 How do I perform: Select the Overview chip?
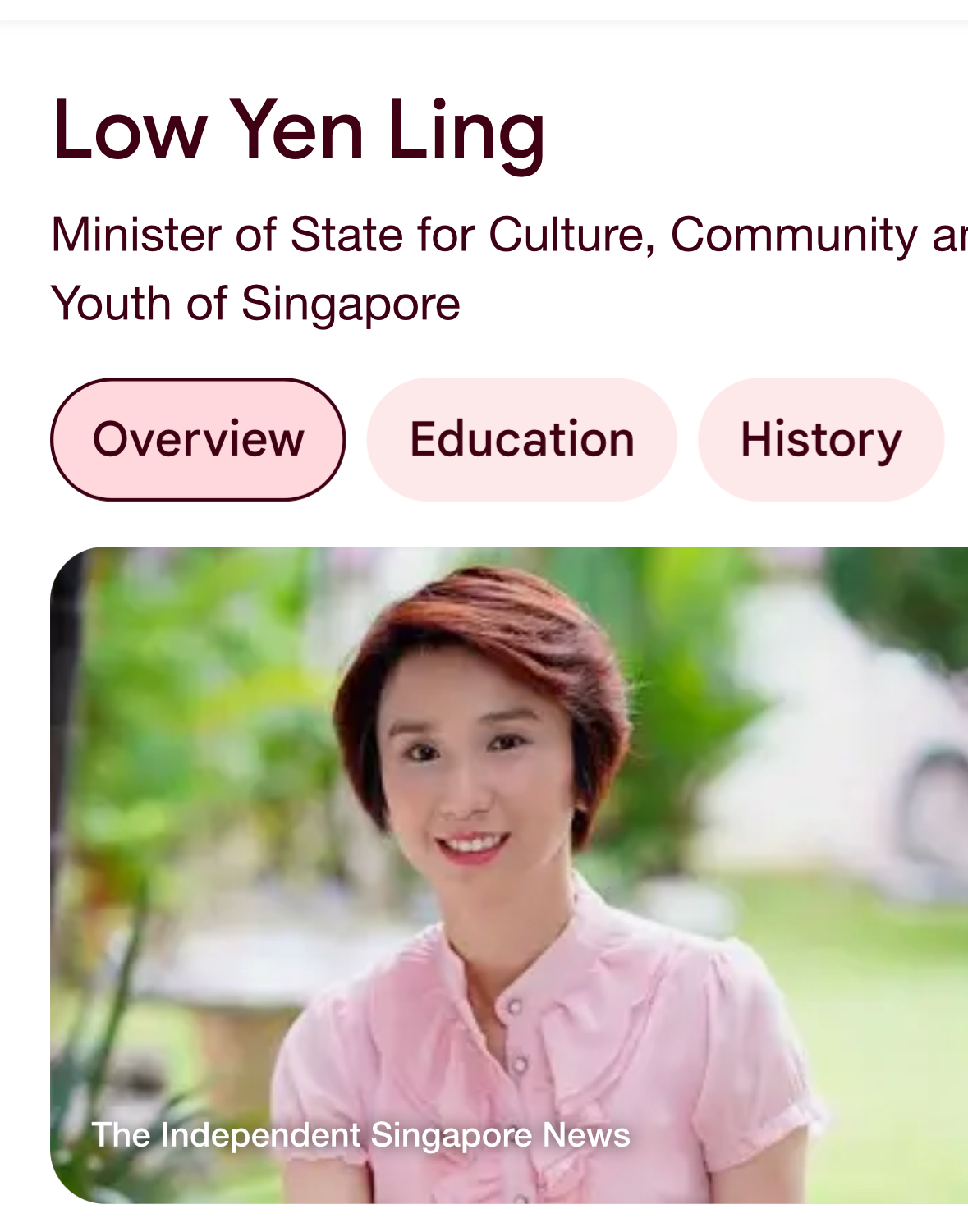pos(198,439)
